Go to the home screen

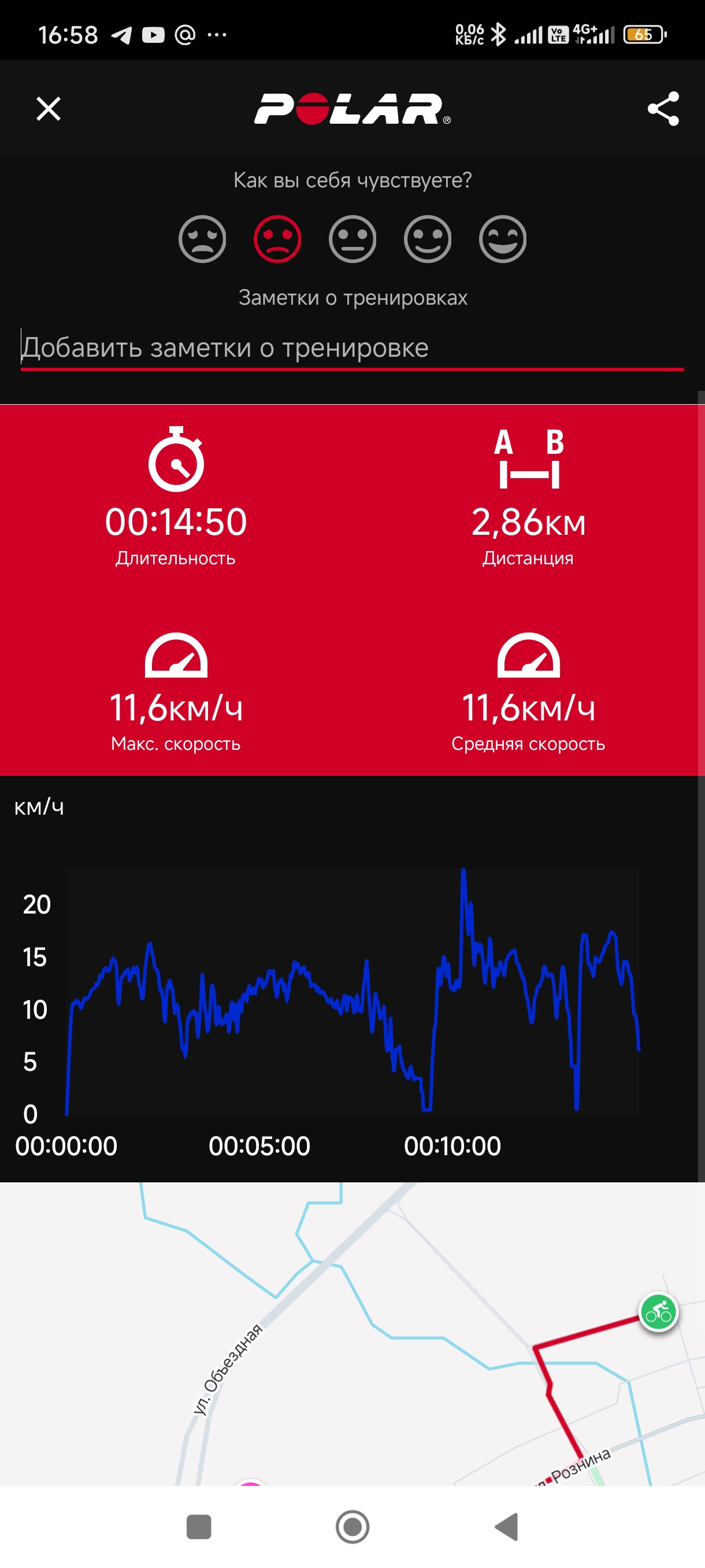point(353,1526)
